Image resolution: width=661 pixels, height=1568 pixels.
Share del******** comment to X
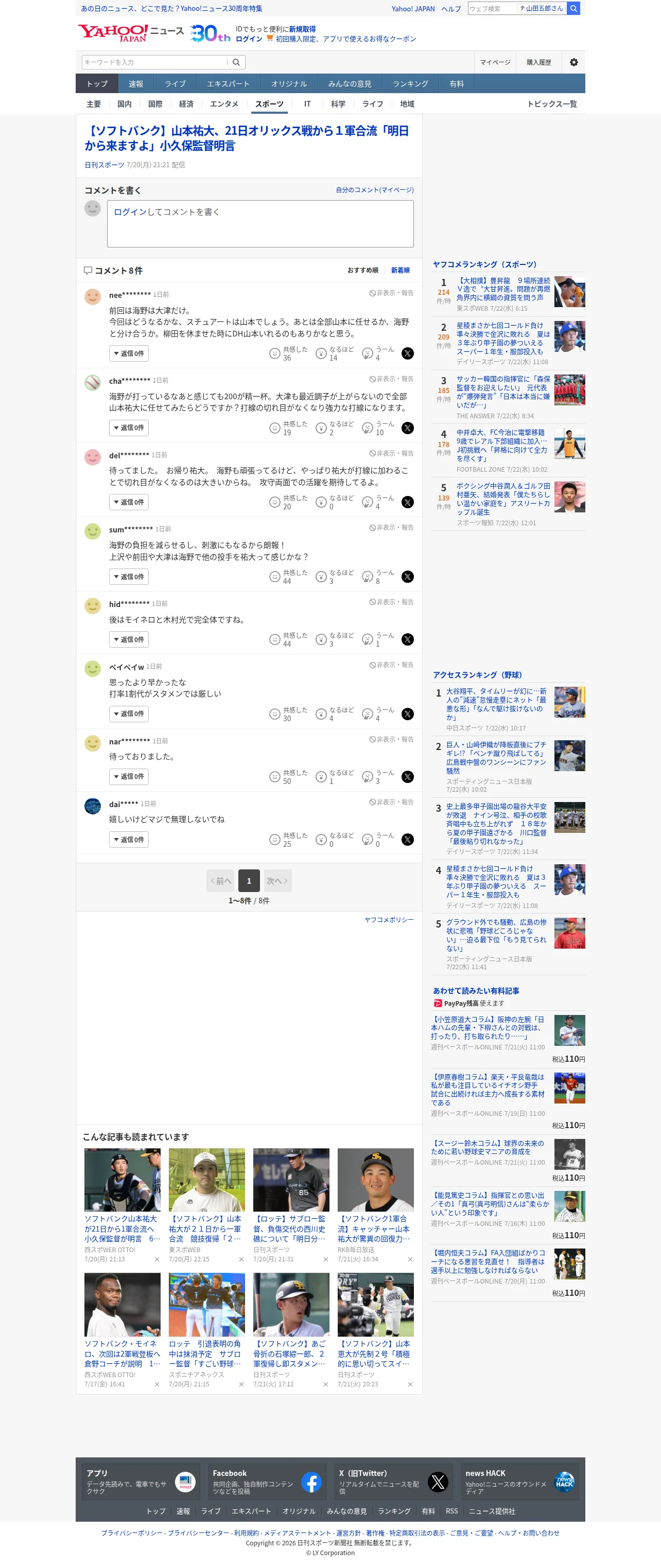(408, 502)
